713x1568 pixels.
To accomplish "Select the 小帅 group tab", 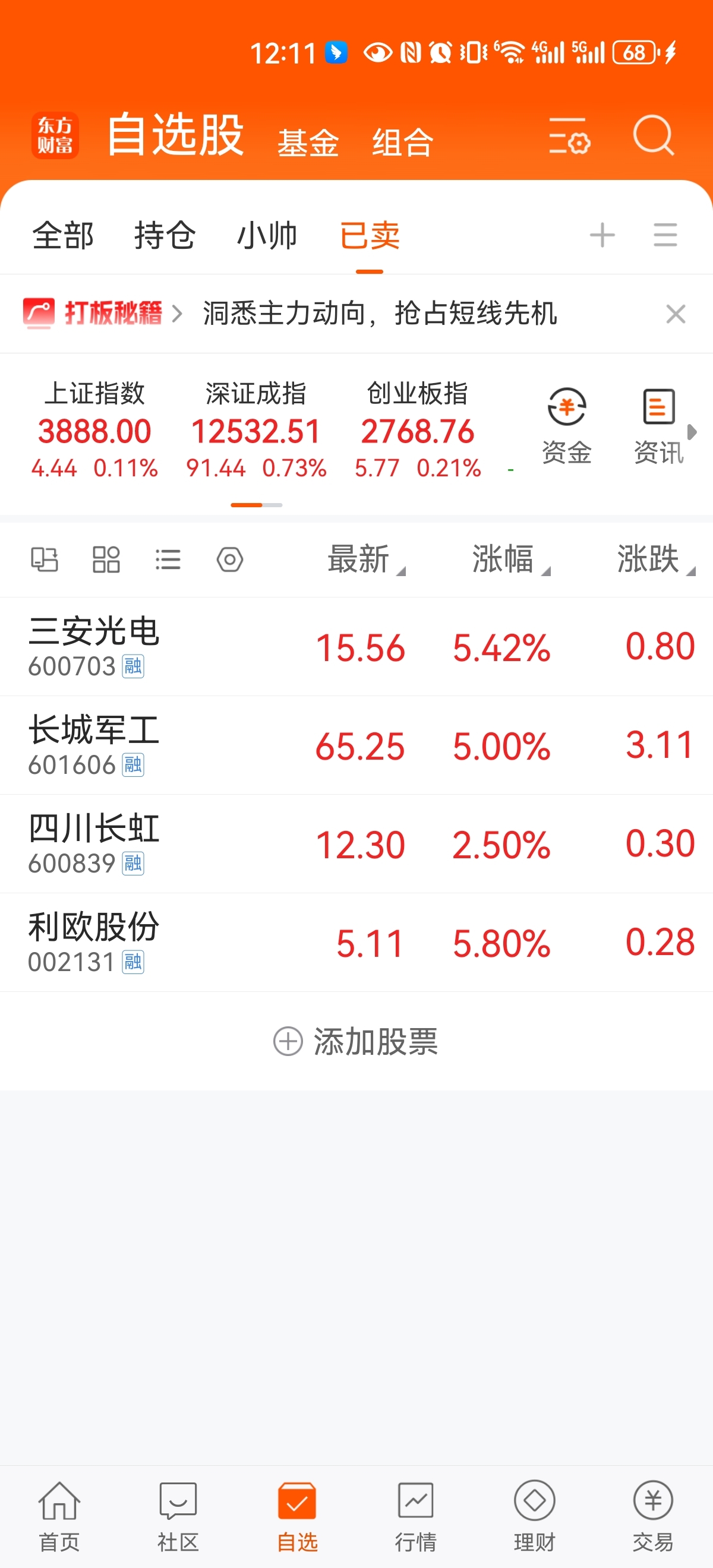I will 267,236.
